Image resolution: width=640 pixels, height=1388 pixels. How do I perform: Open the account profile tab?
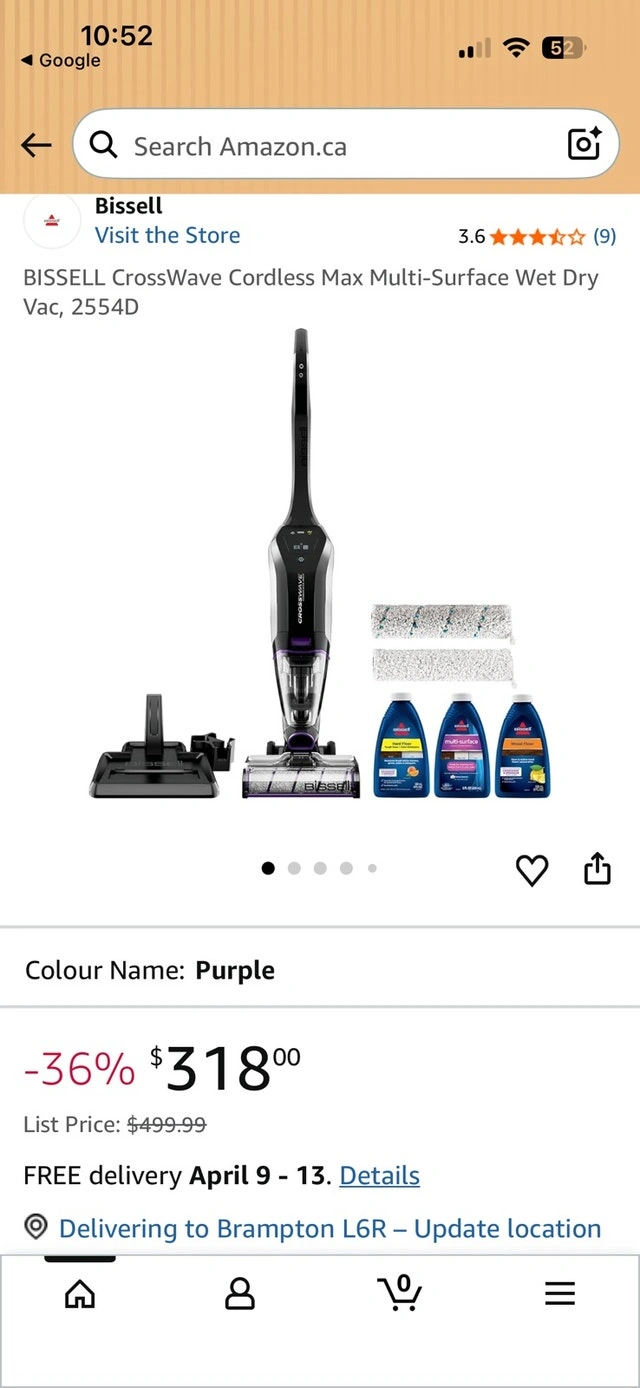[240, 1294]
